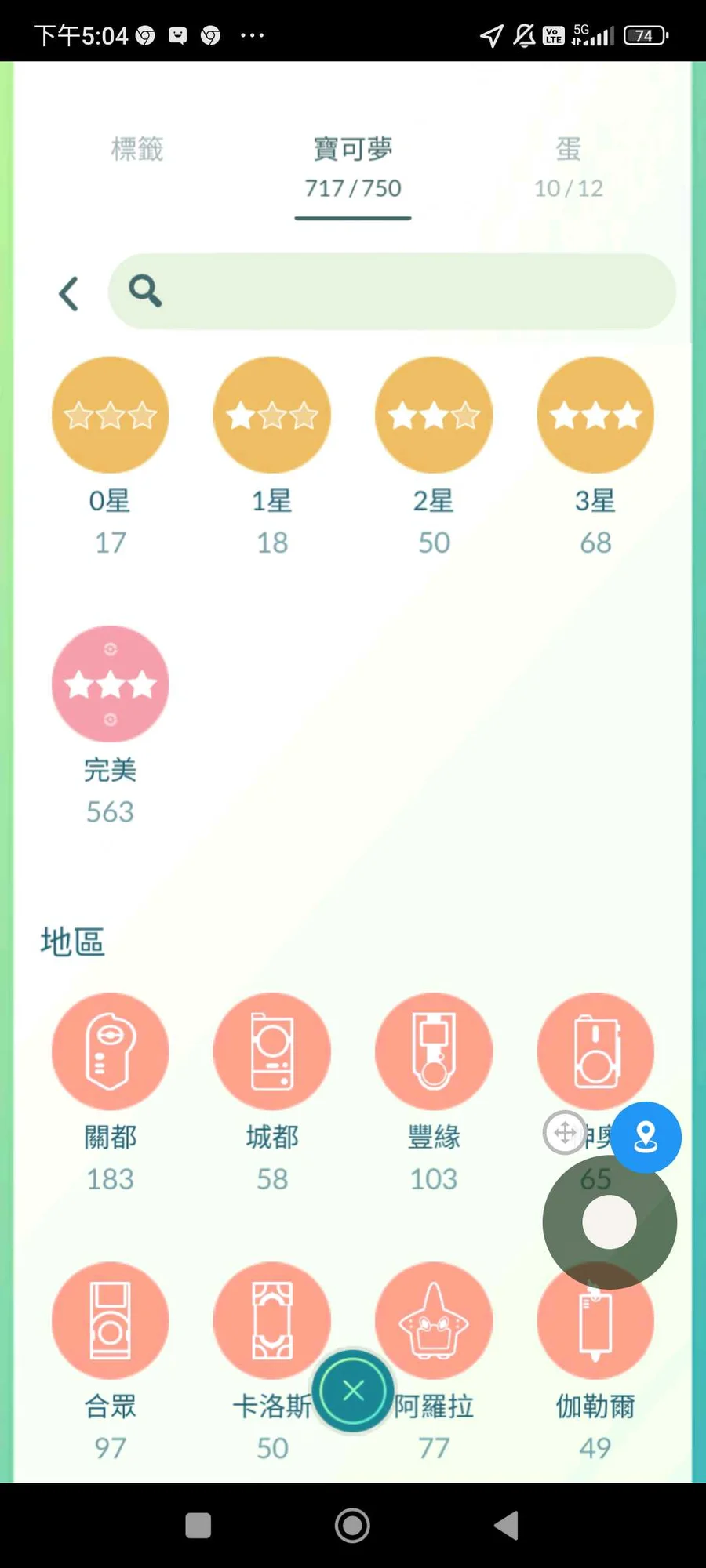Select the 2星 filter
706x1568 pixels.
click(x=434, y=416)
